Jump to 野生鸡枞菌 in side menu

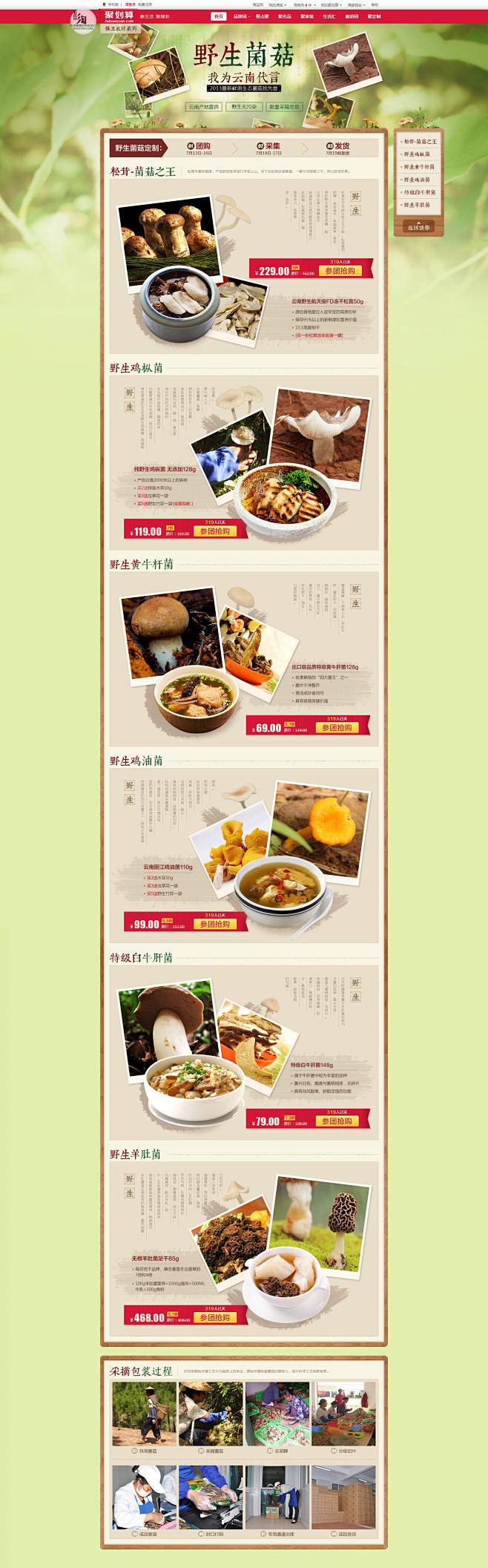(418, 154)
